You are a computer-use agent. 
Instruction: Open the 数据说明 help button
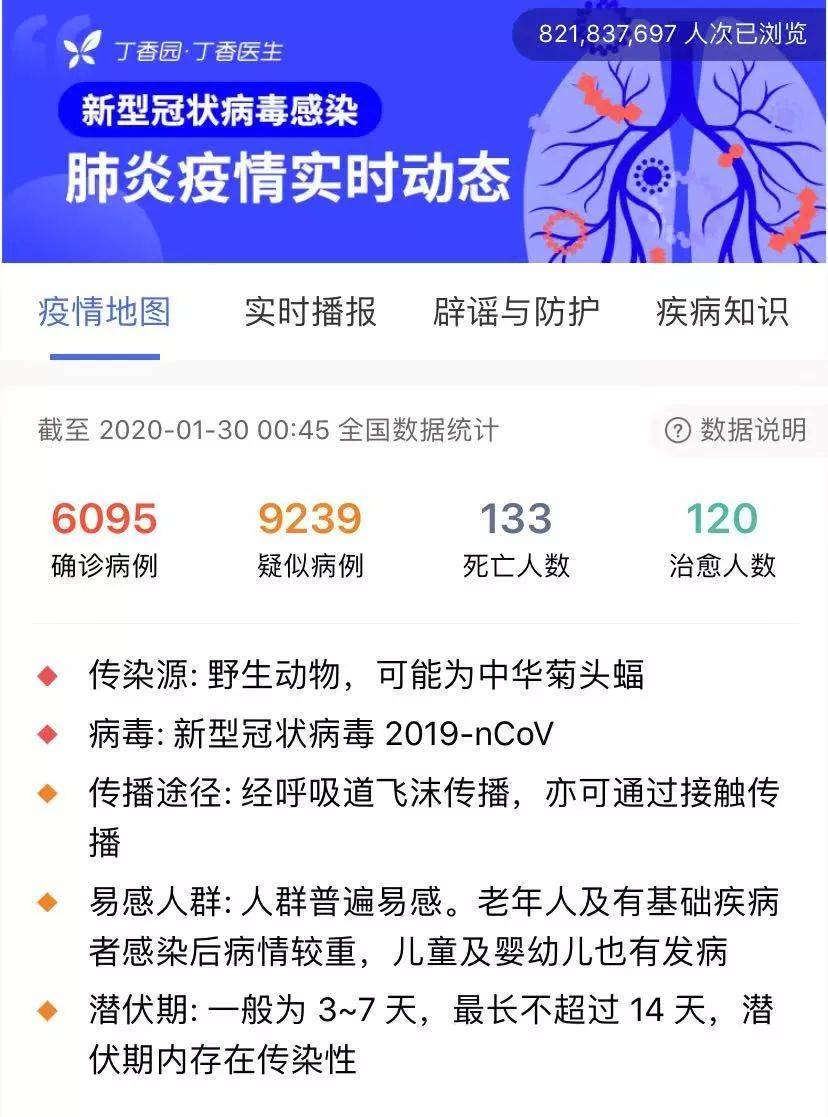[x=736, y=430]
